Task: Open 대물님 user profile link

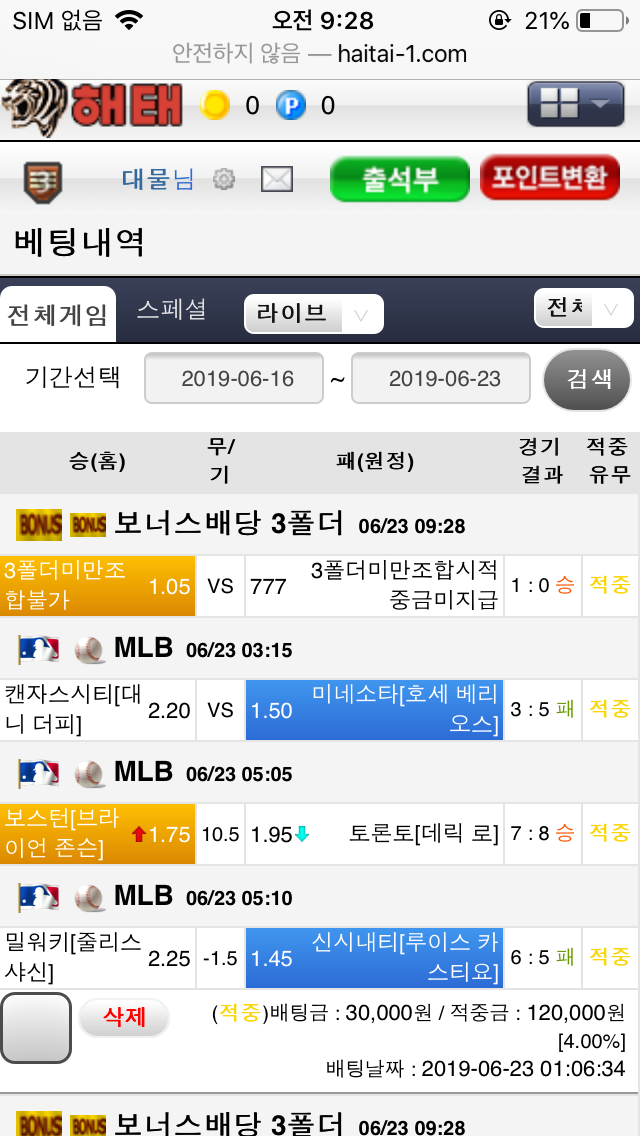Action: point(158,180)
